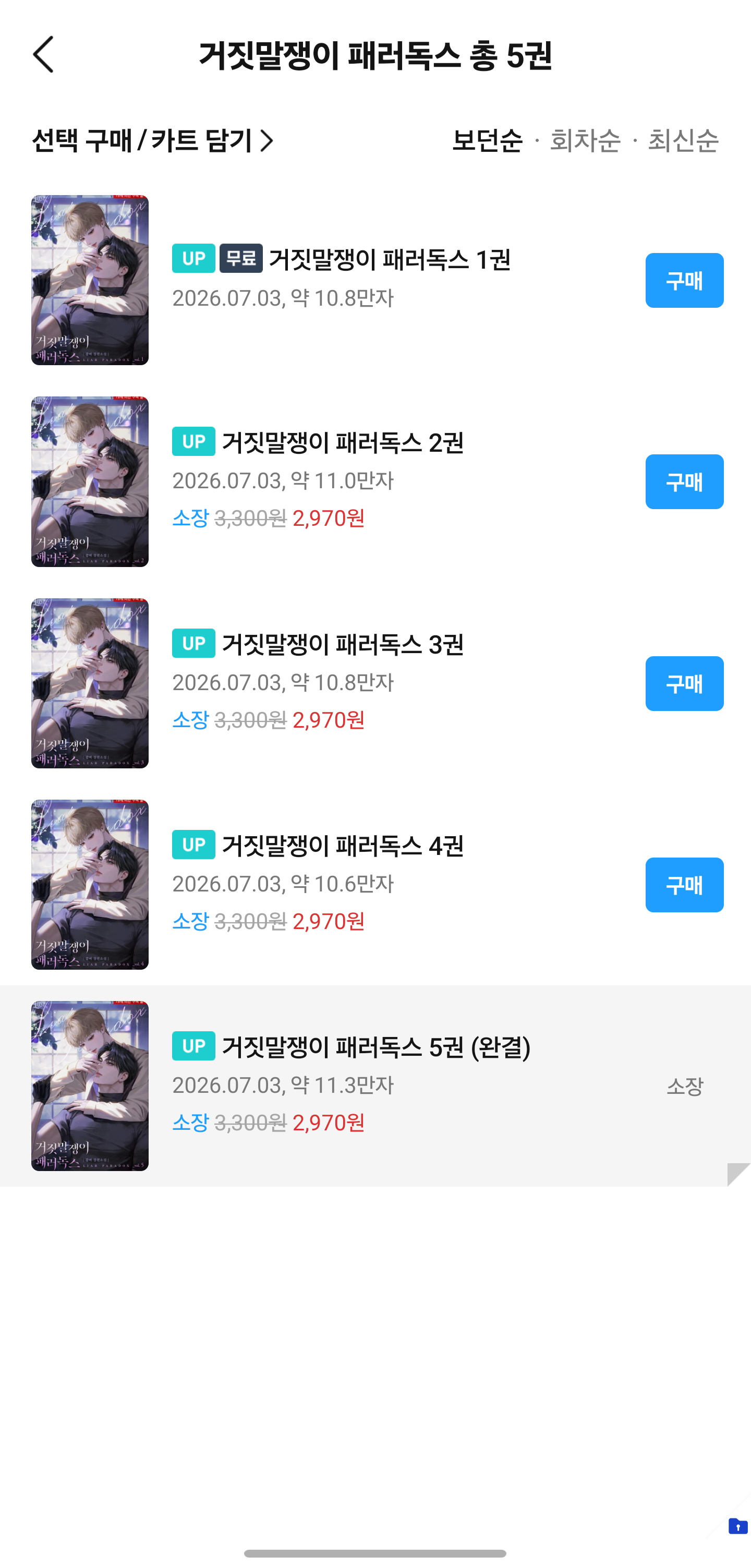Screen dimensions: 751x1568
Task: Open the owned 5권 (완결) row
Action: tap(375, 1086)
